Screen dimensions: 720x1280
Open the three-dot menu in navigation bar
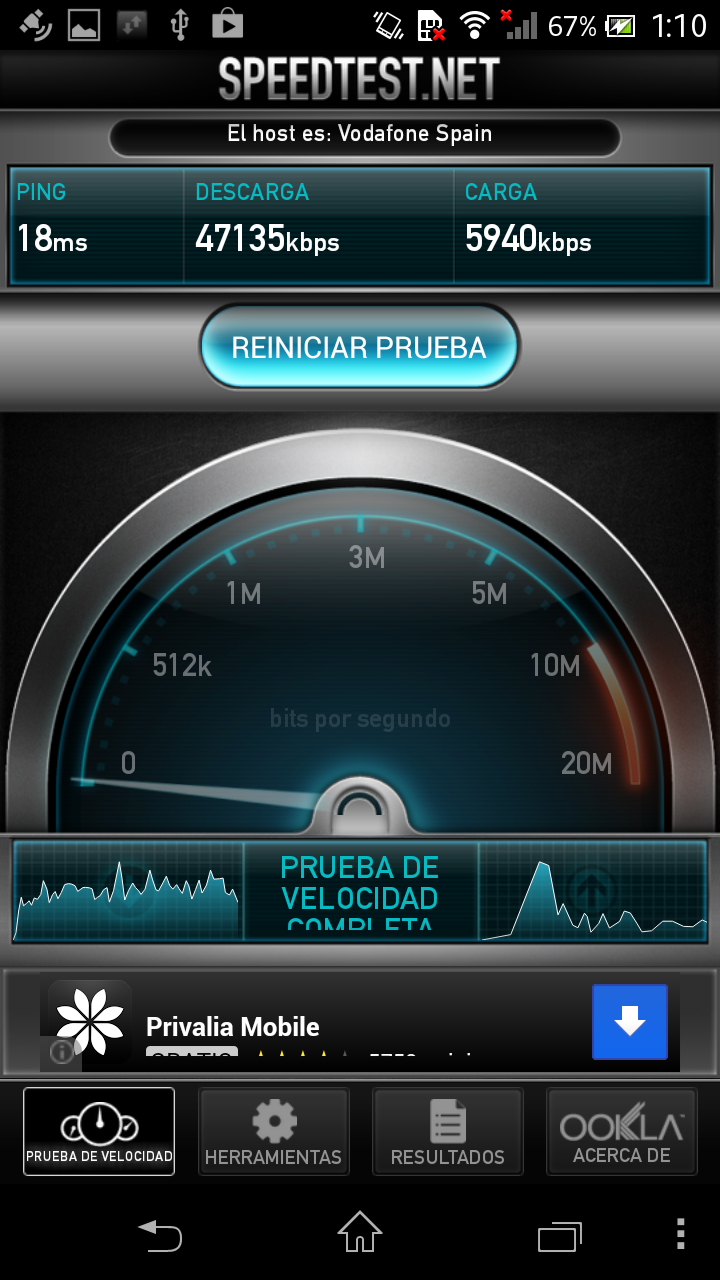coord(681,1234)
